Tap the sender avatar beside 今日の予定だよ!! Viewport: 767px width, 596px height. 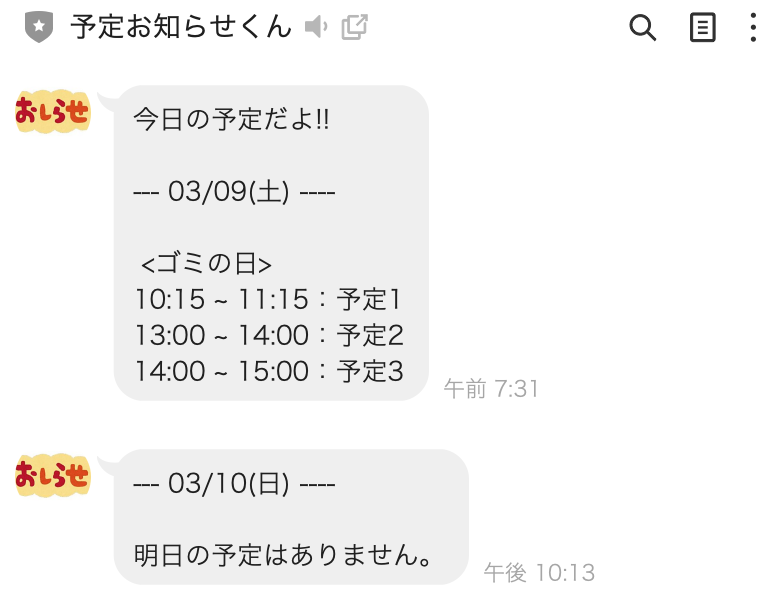tap(52, 112)
